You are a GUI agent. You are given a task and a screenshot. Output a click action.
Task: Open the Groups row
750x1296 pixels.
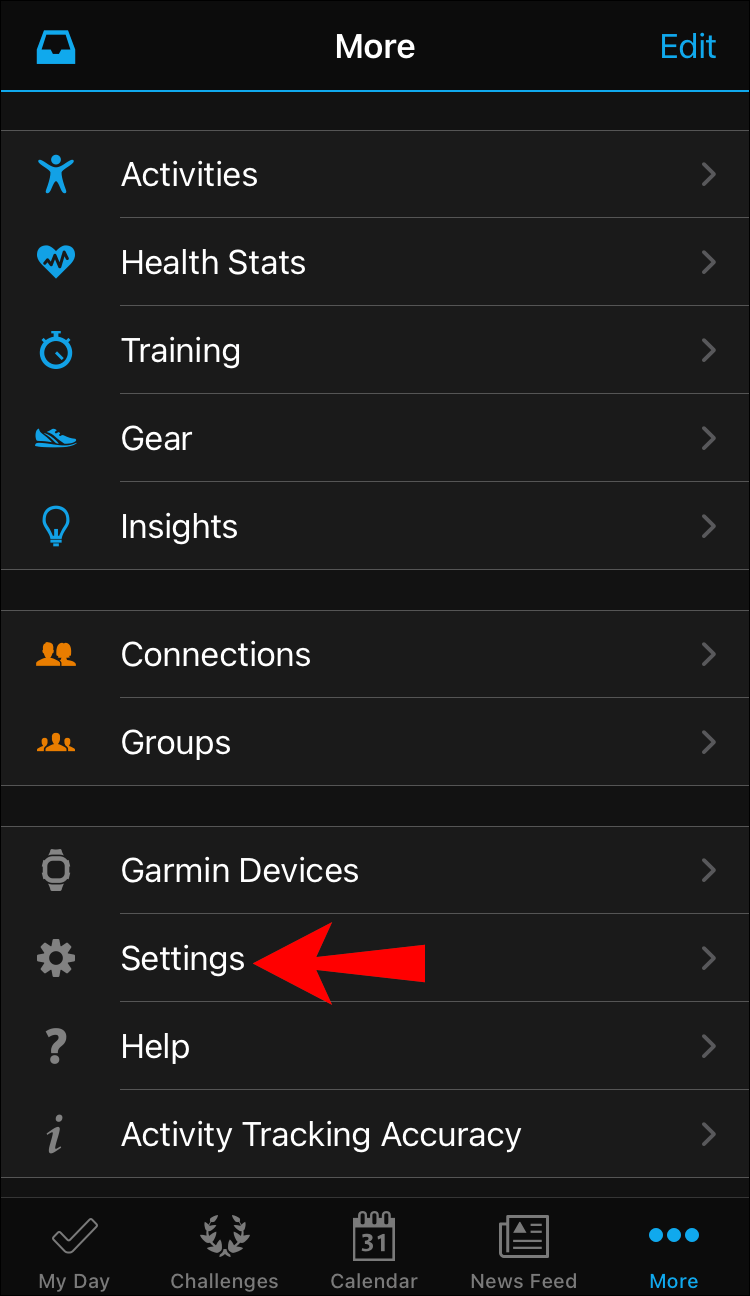click(375, 742)
